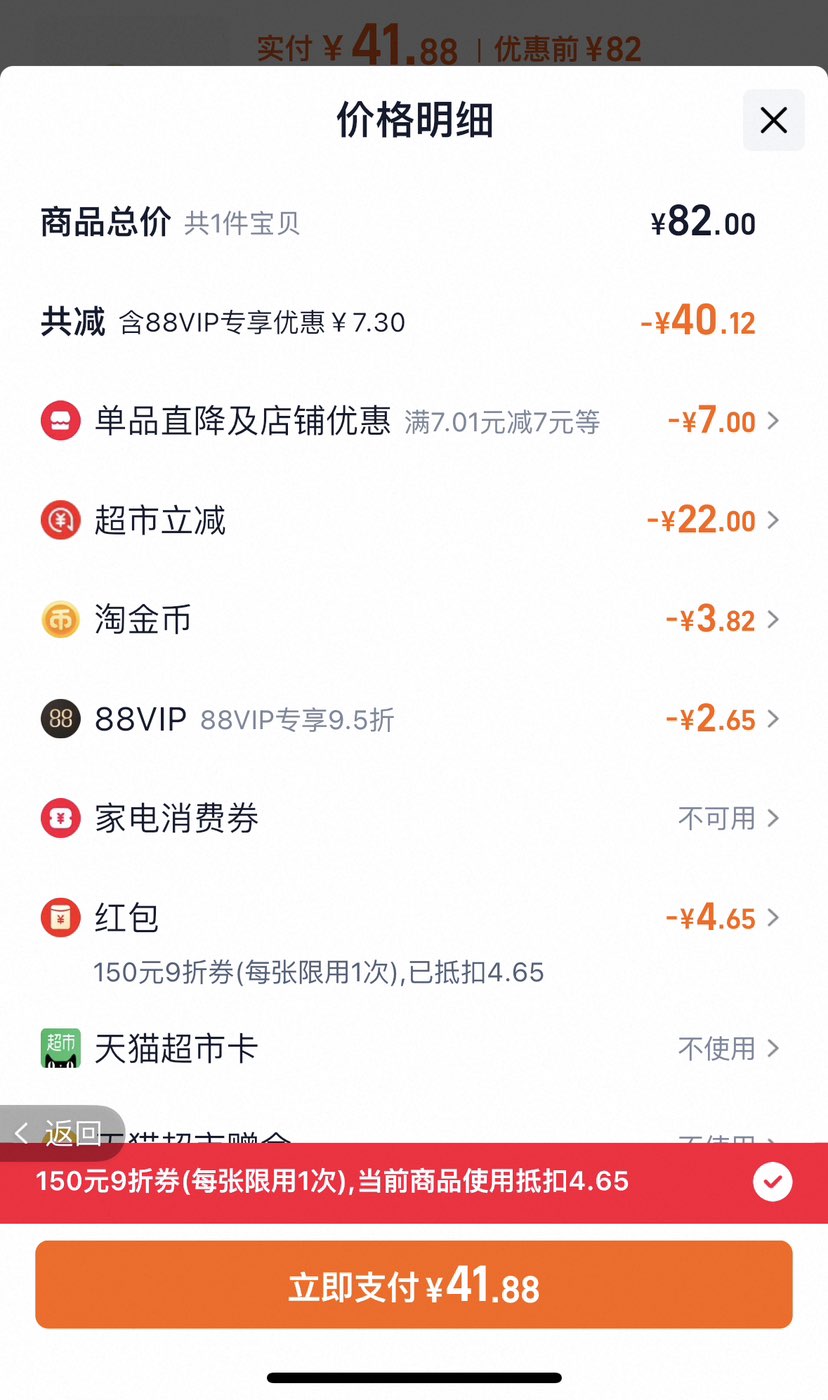This screenshot has height=1400, width=828.
Task: Tap 立即支付 to pay ¥41.88
Action: click(414, 1285)
